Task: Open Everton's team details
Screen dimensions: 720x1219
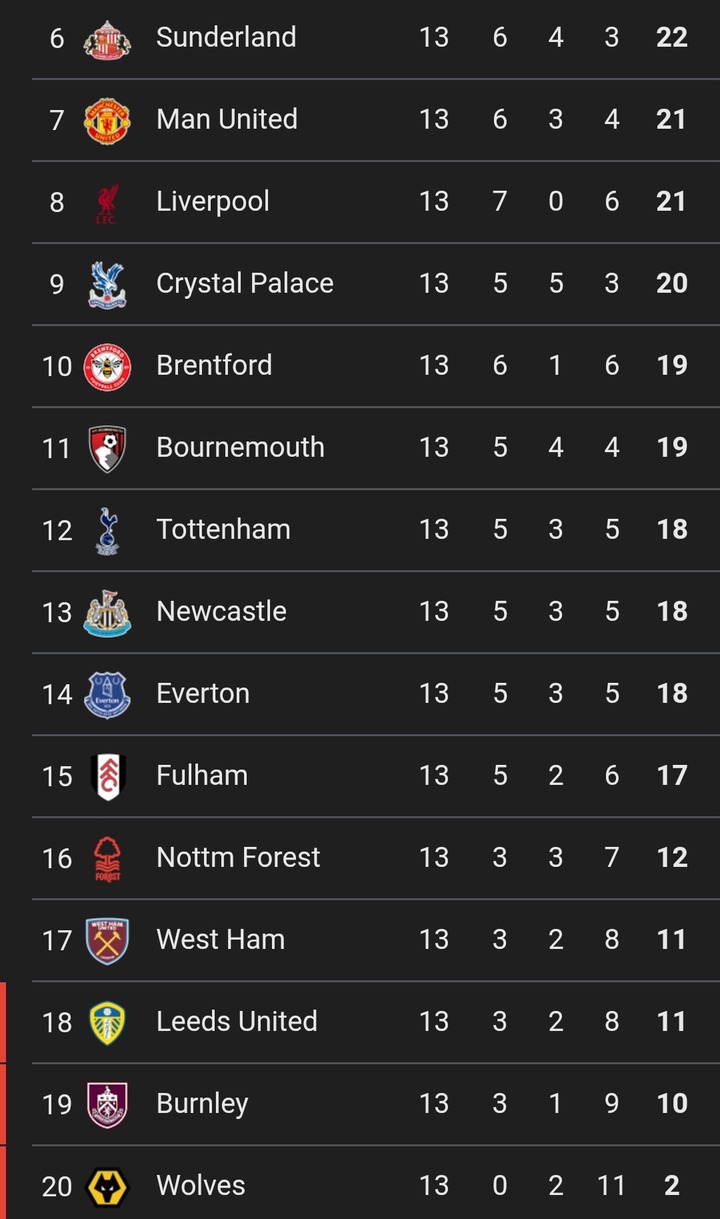Action: (x=203, y=694)
